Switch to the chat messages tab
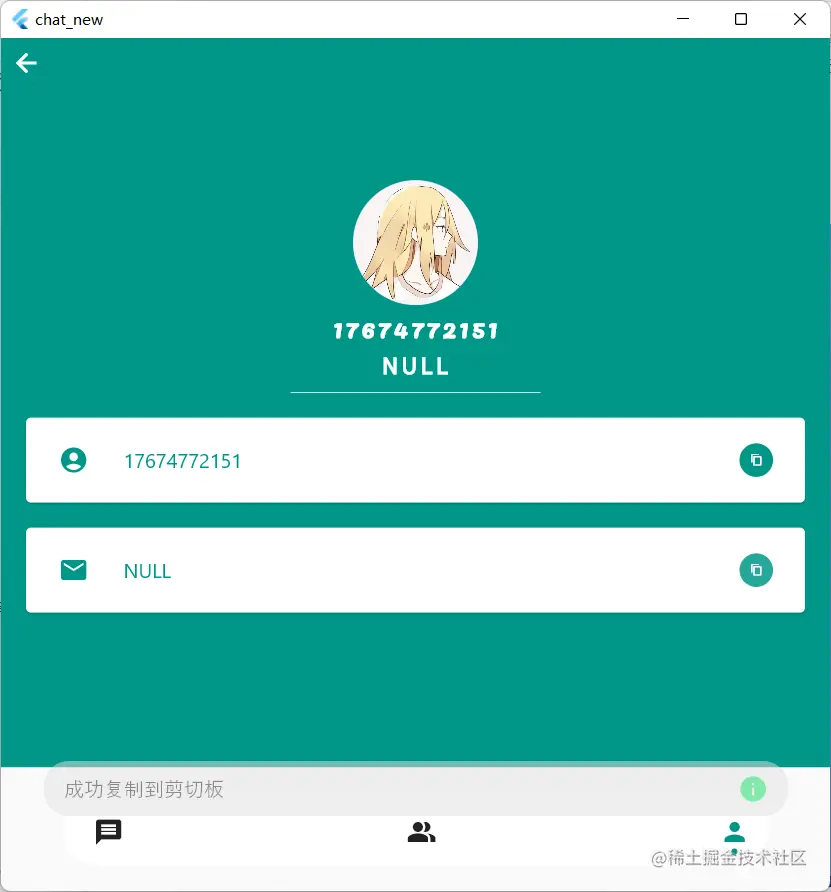Screen dimensions: 831x892 (108, 832)
